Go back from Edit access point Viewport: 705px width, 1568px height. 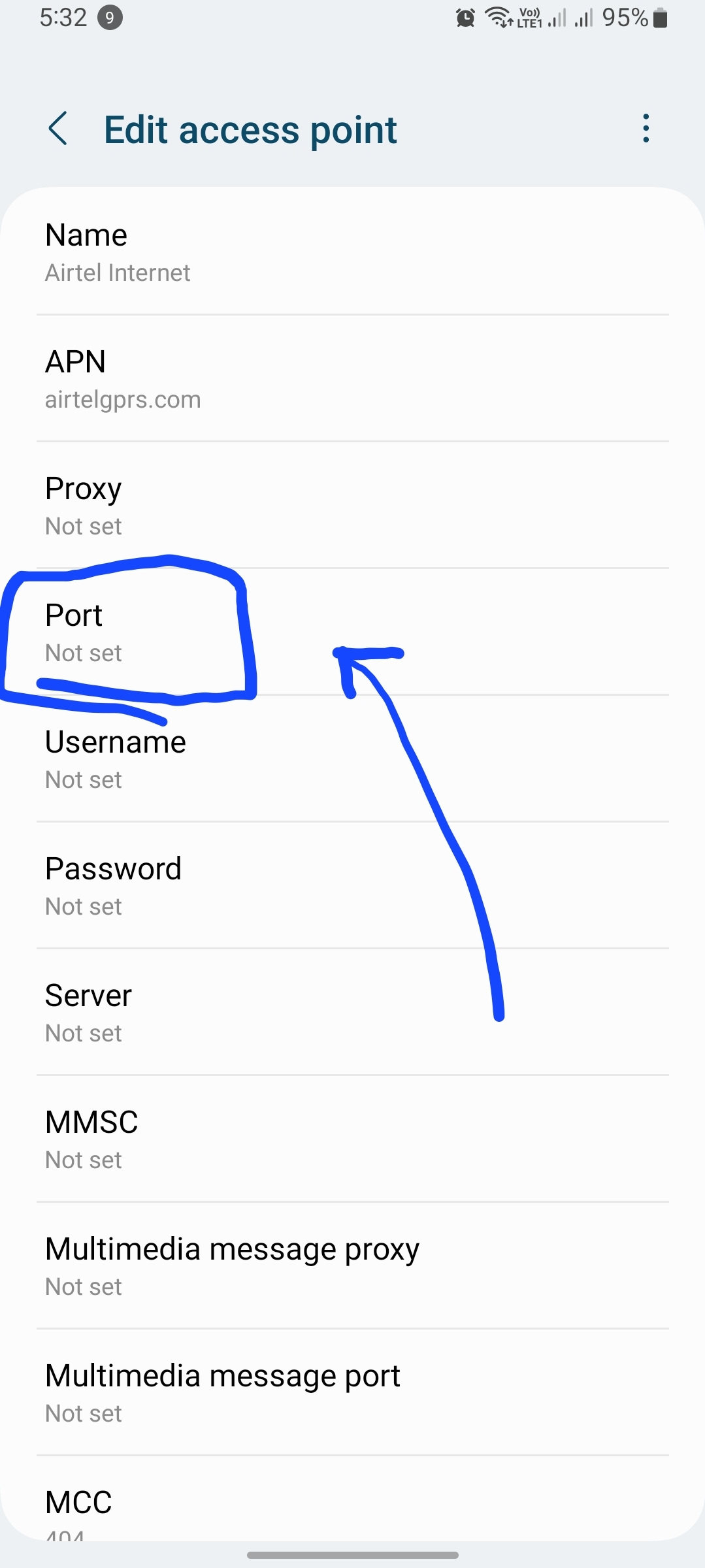point(58,129)
